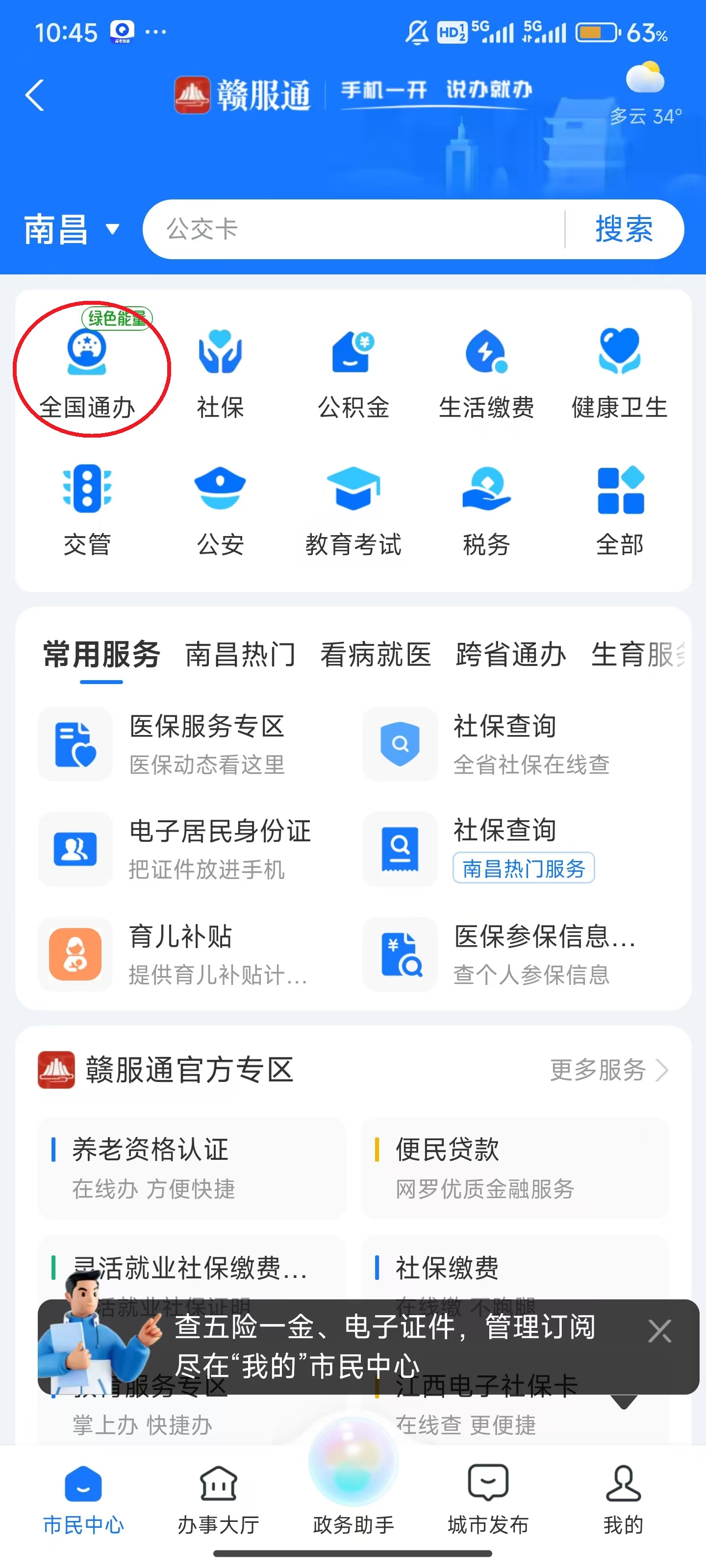This screenshot has height=1568, width=706.
Task: Open the 南昌 city selector dropdown
Action: pyautogui.click(x=70, y=229)
